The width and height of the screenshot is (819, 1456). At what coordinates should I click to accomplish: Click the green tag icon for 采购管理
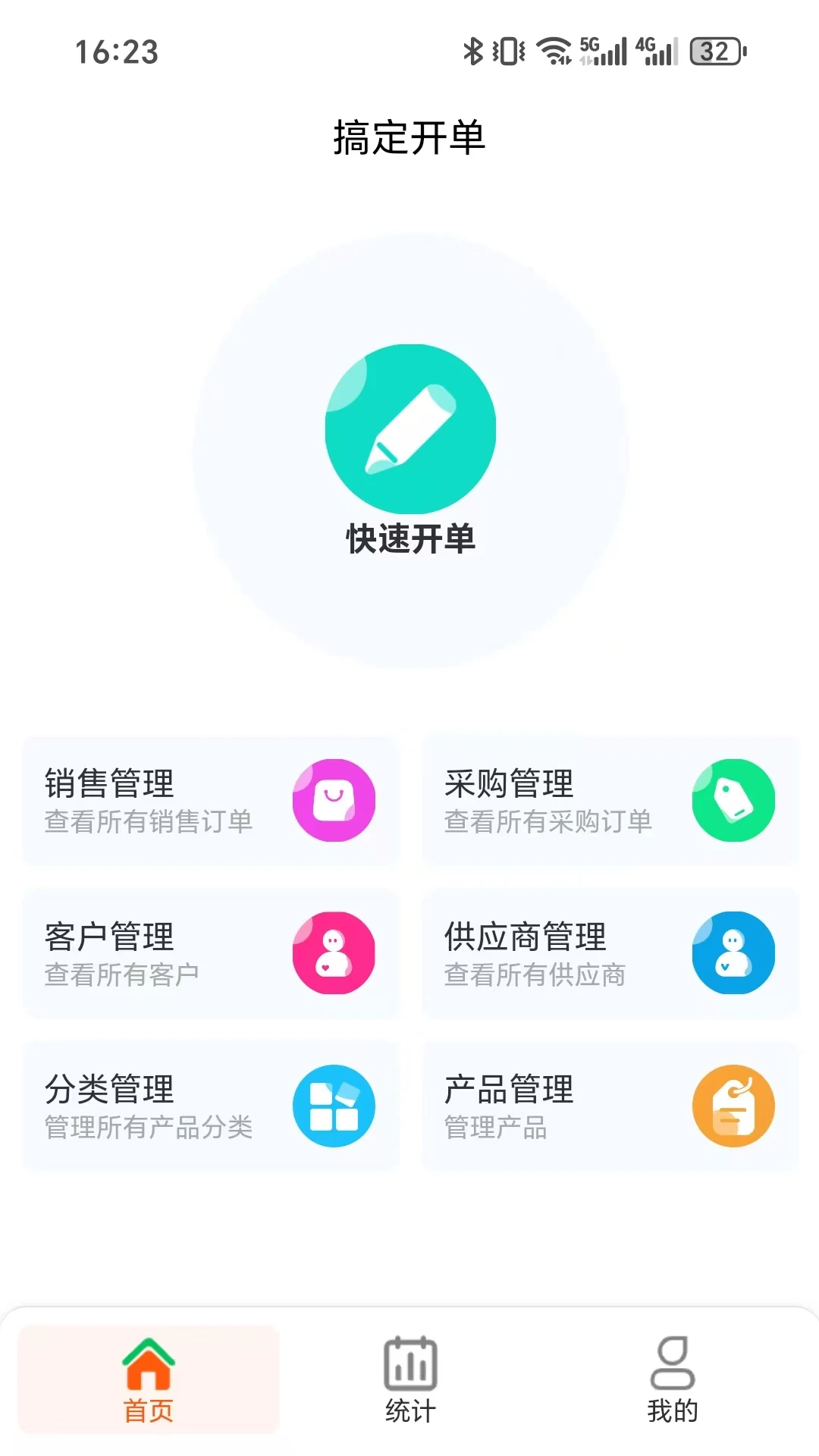pos(733,802)
